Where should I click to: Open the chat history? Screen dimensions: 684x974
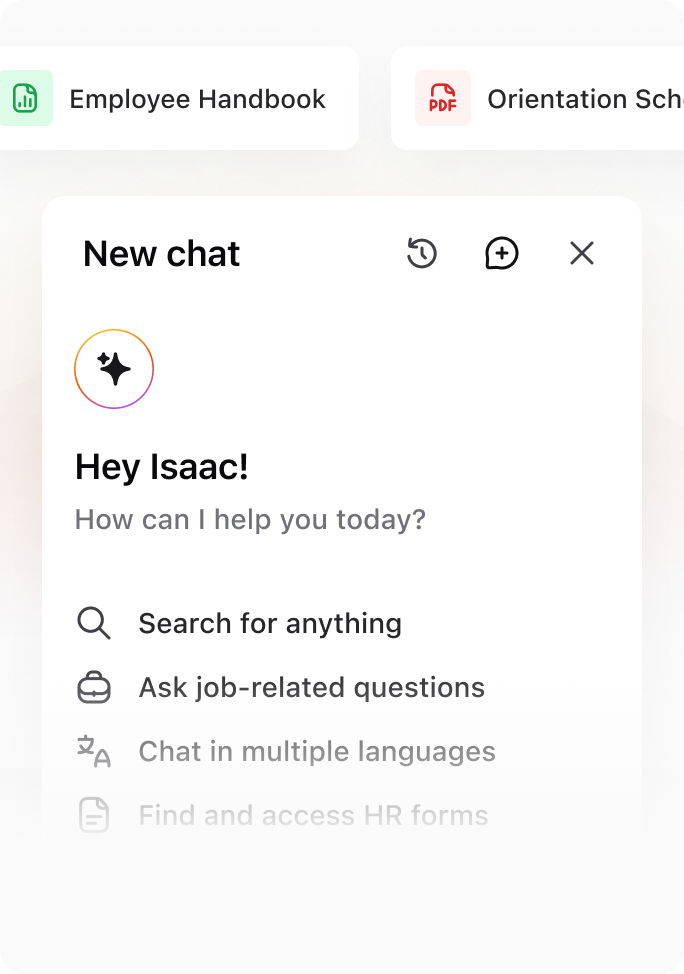pyautogui.click(x=422, y=254)
